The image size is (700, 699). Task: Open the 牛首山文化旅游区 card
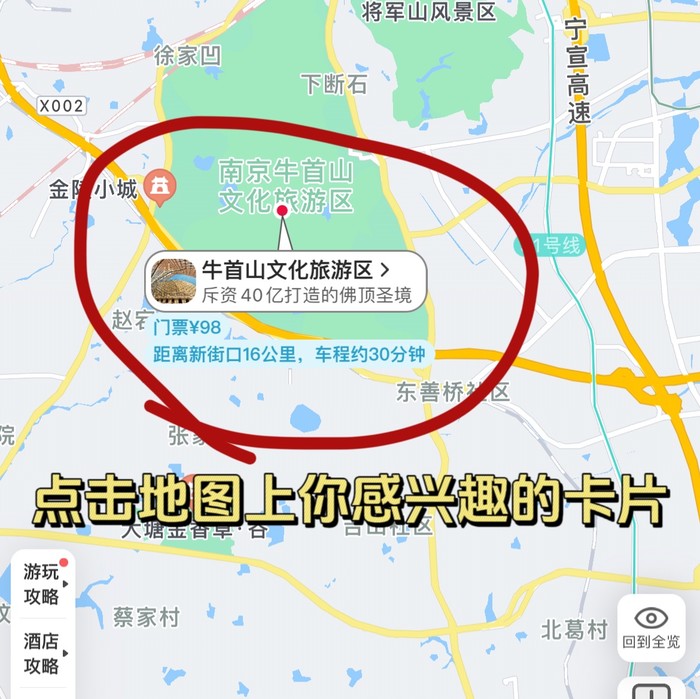pyautogui.click(x=287, y=281)
